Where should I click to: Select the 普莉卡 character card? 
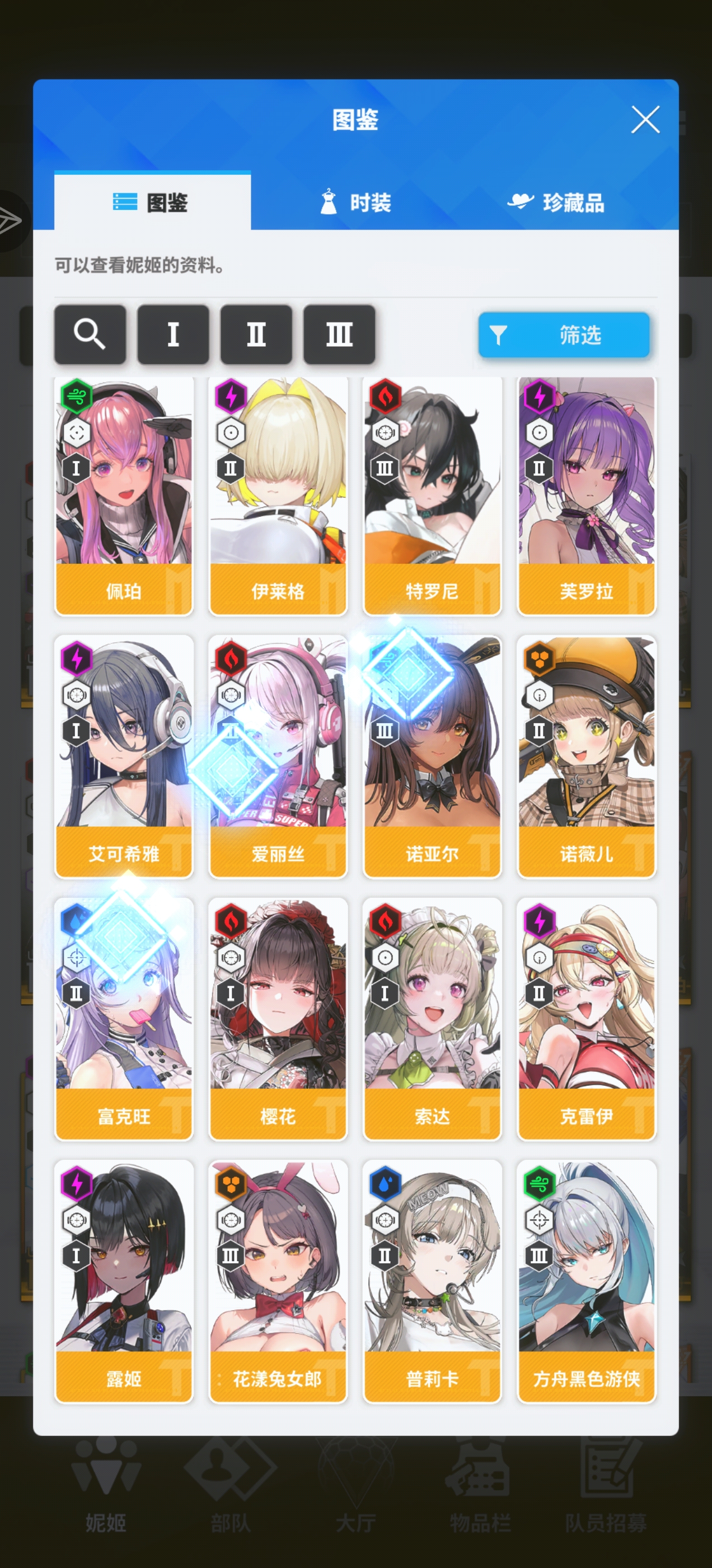click(x=432, y=1281)
